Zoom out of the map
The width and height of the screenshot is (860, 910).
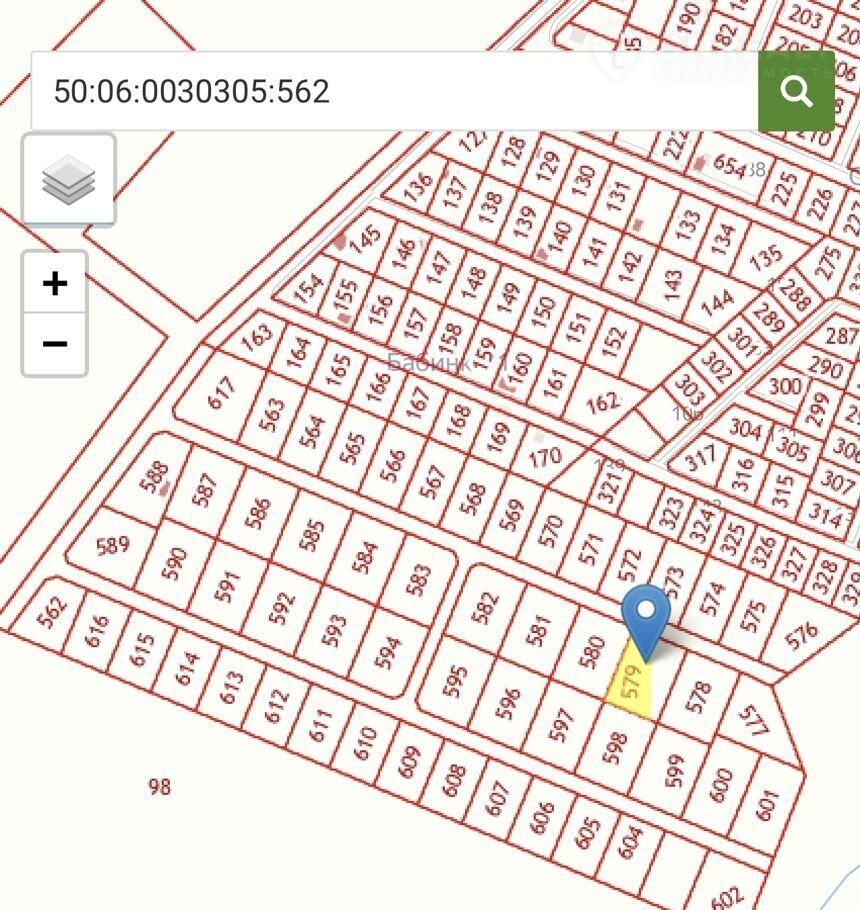tap(55, 344)
